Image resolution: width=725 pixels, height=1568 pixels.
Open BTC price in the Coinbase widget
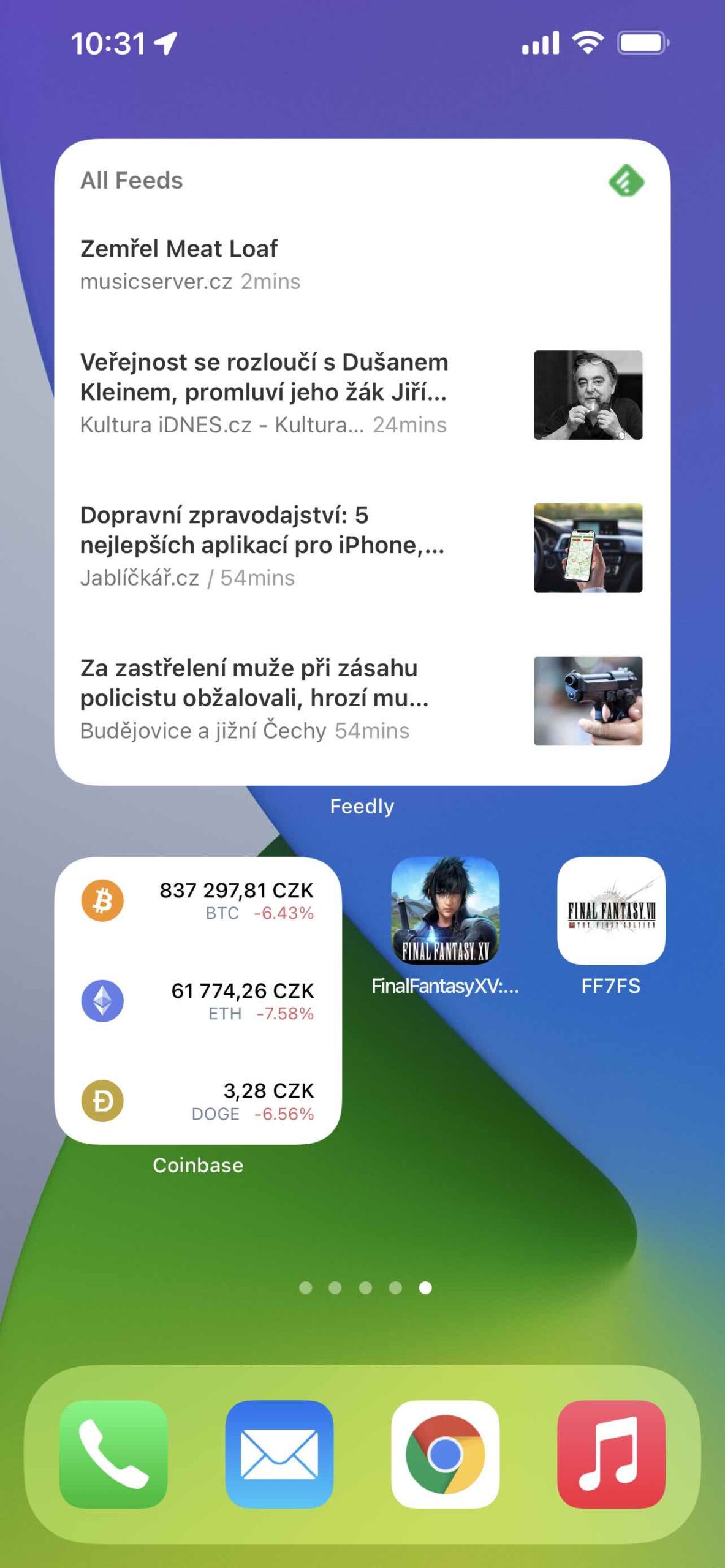198,900
